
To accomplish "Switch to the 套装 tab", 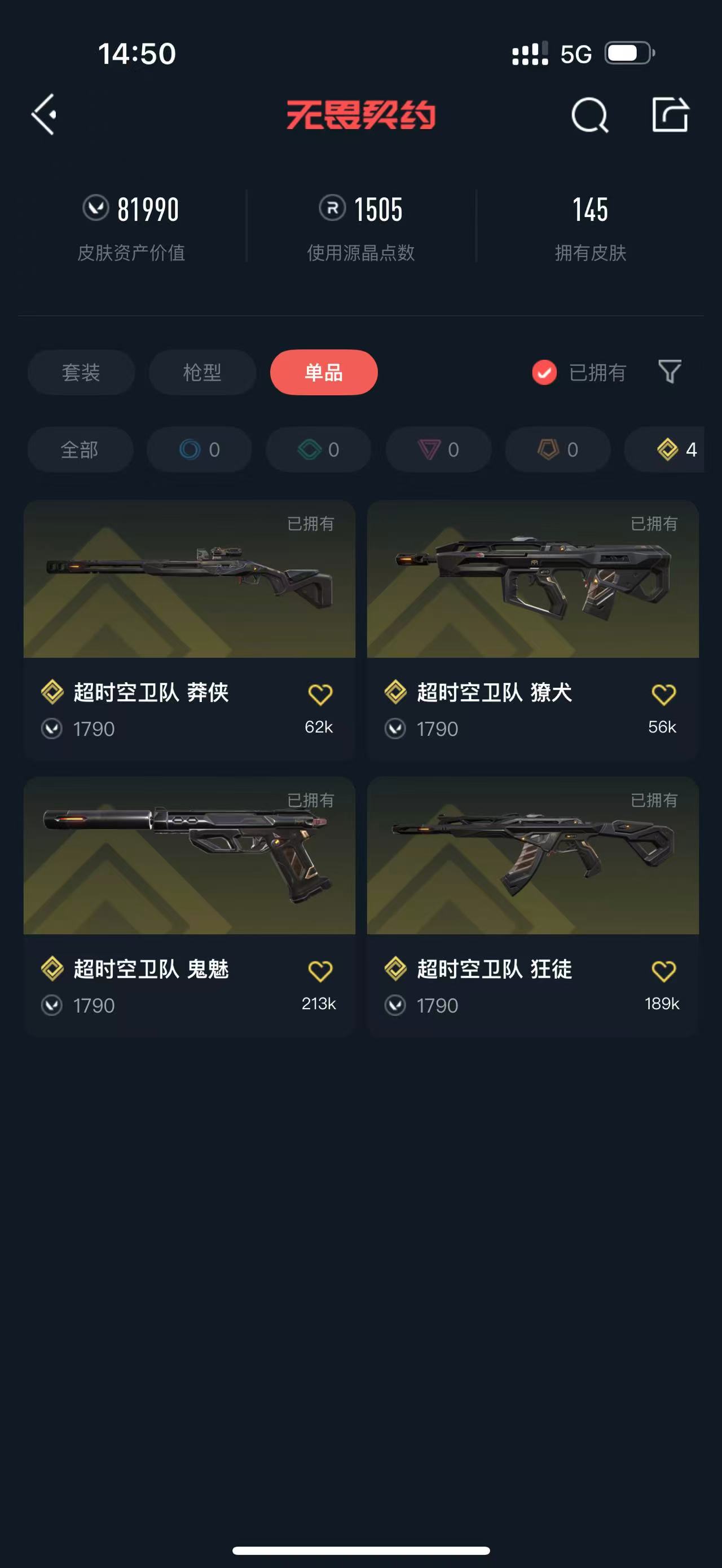I will (81, 372).
